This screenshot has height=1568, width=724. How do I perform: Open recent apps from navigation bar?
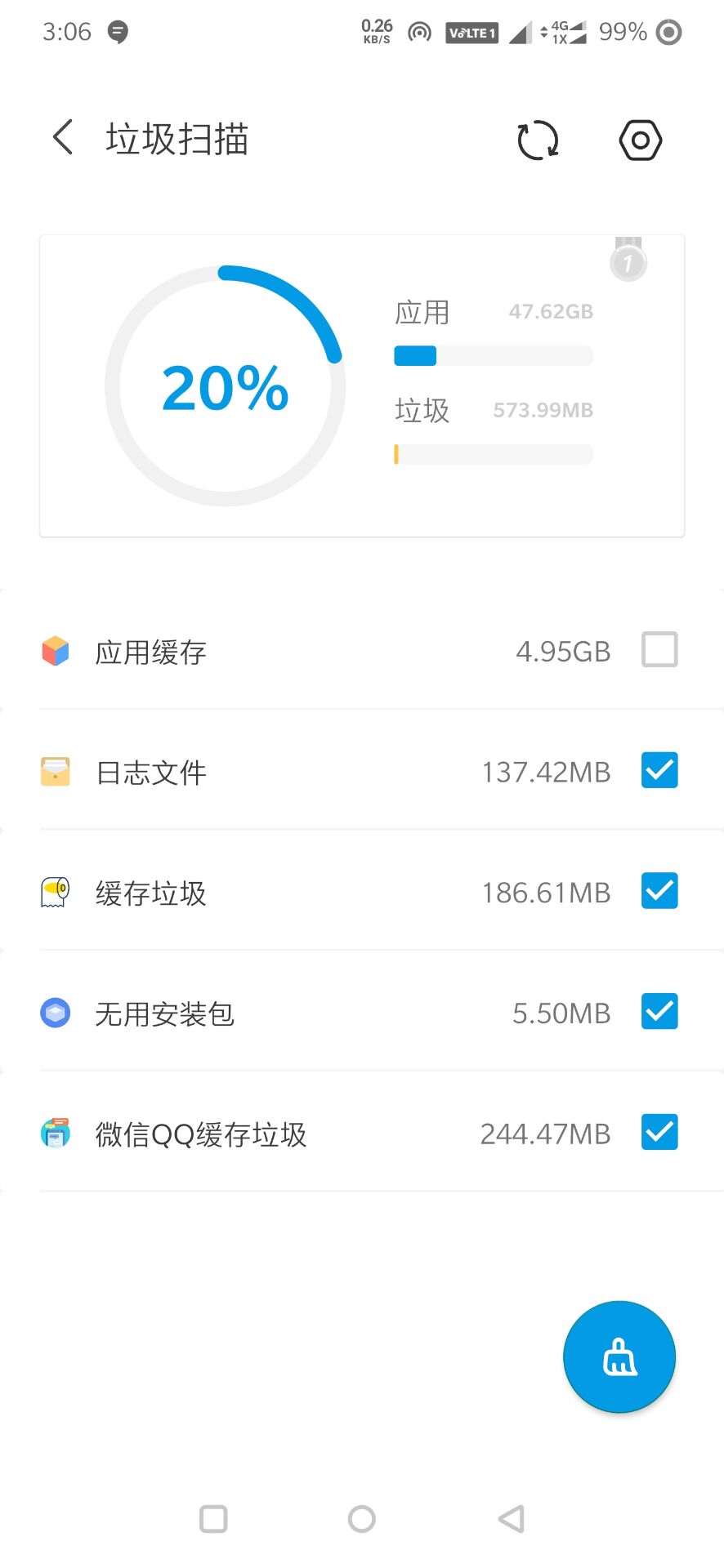[213, 1519]
